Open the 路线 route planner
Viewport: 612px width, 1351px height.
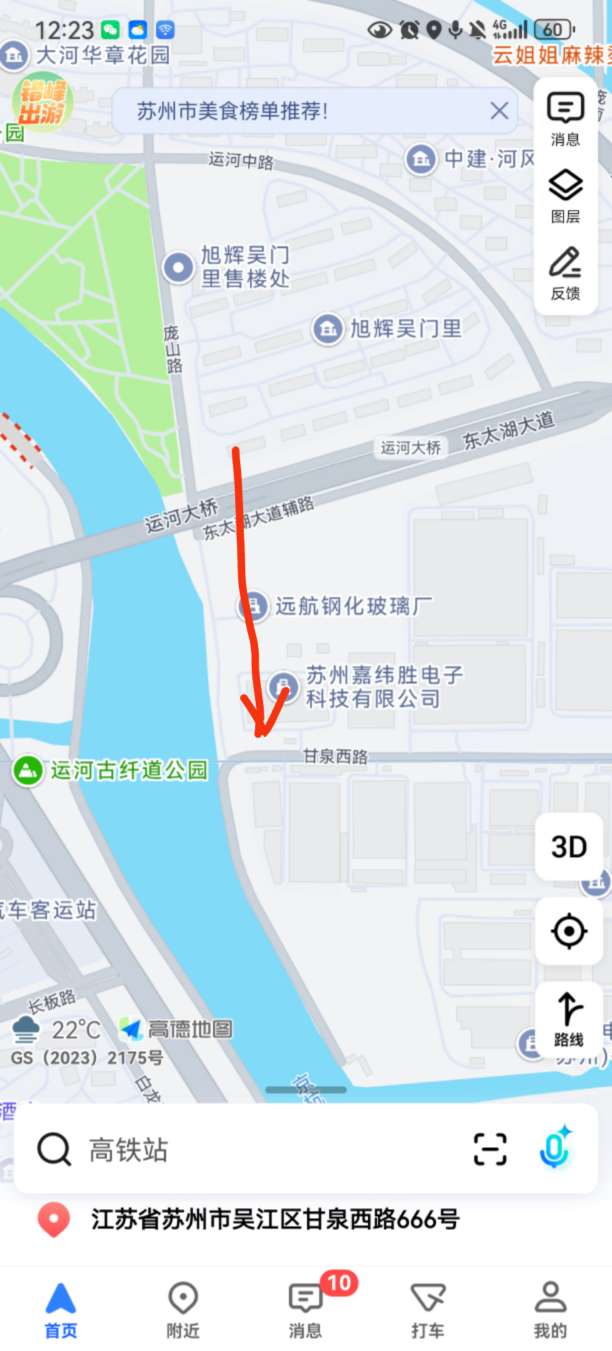(569, 1018)
